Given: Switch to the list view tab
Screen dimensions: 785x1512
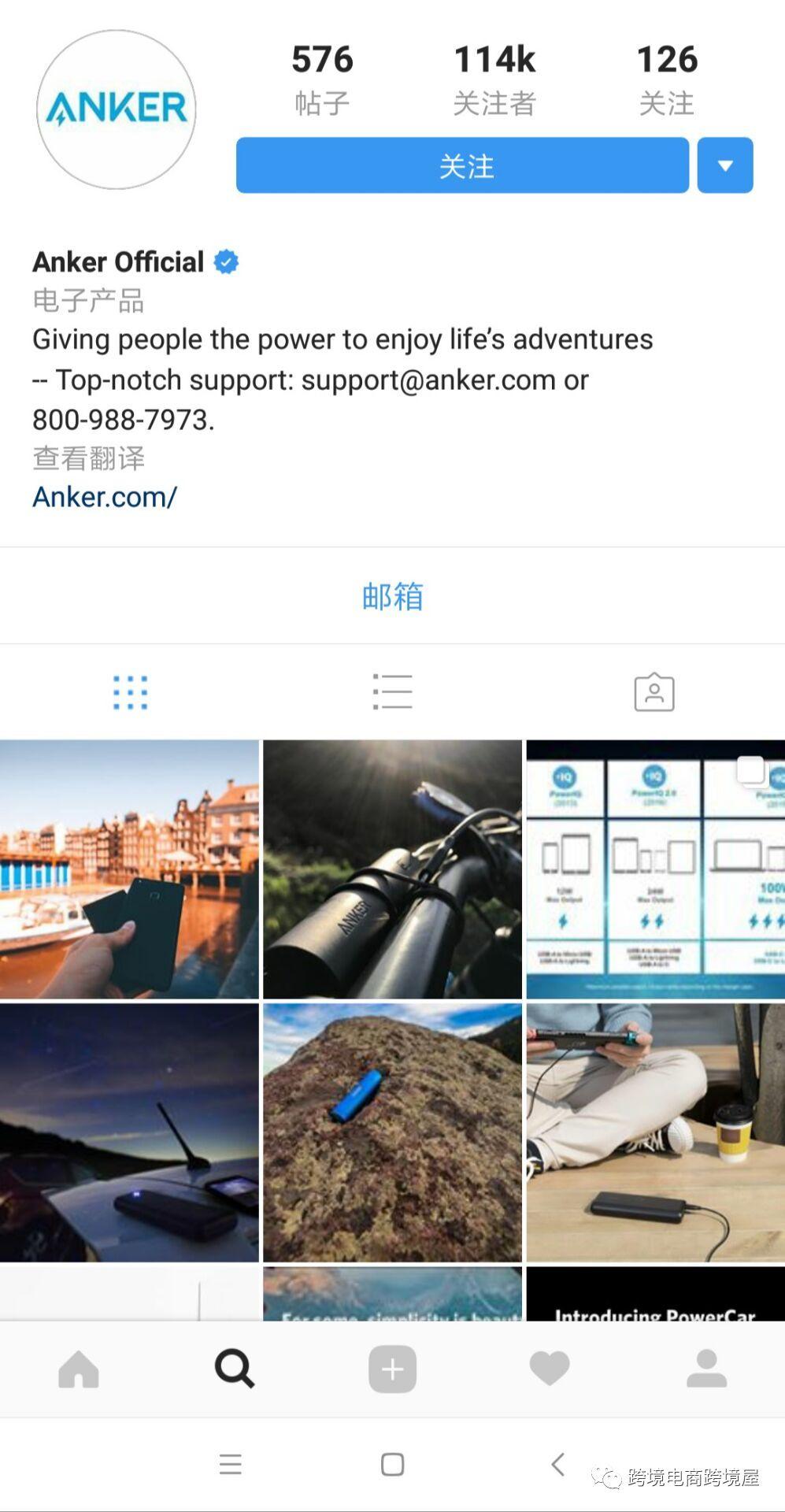Looking at the screenshot, I should coord(392,692).
